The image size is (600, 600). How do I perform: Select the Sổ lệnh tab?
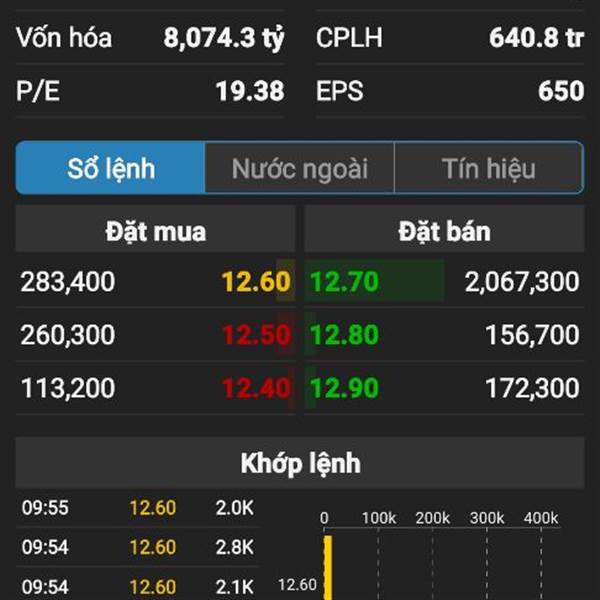111,168
